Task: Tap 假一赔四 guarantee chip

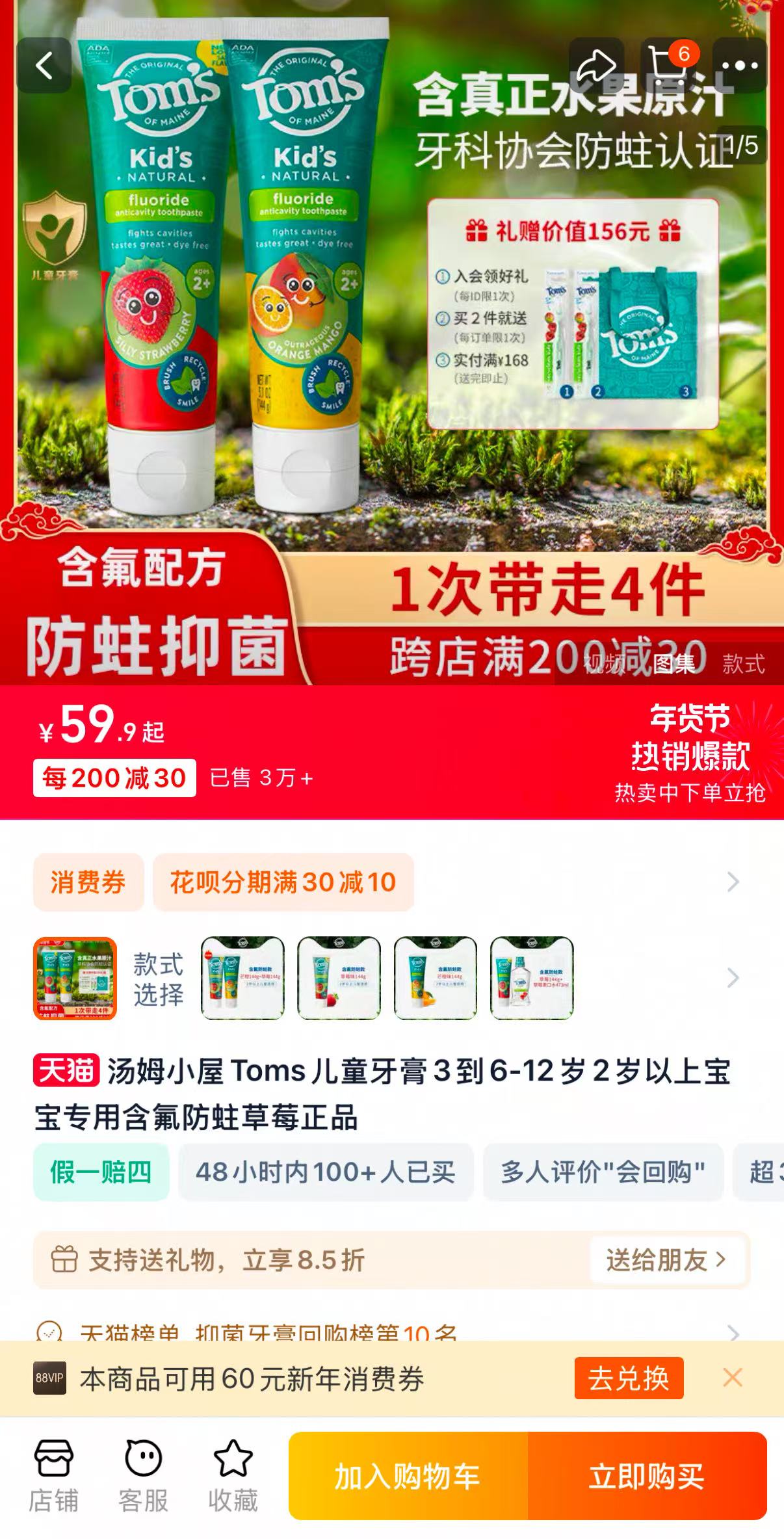Action: [x=101, y=1172]
